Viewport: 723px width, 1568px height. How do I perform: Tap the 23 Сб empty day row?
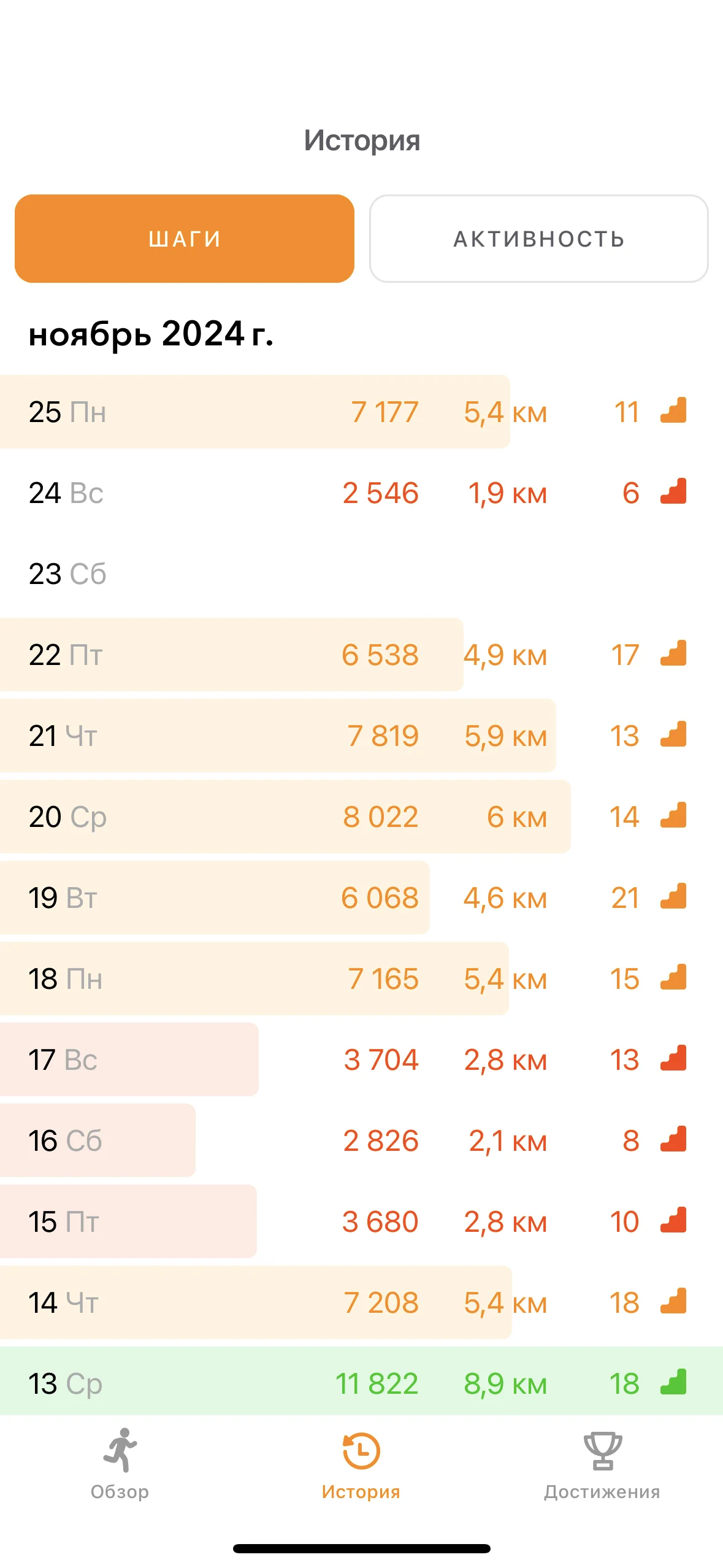click(361, 574)
